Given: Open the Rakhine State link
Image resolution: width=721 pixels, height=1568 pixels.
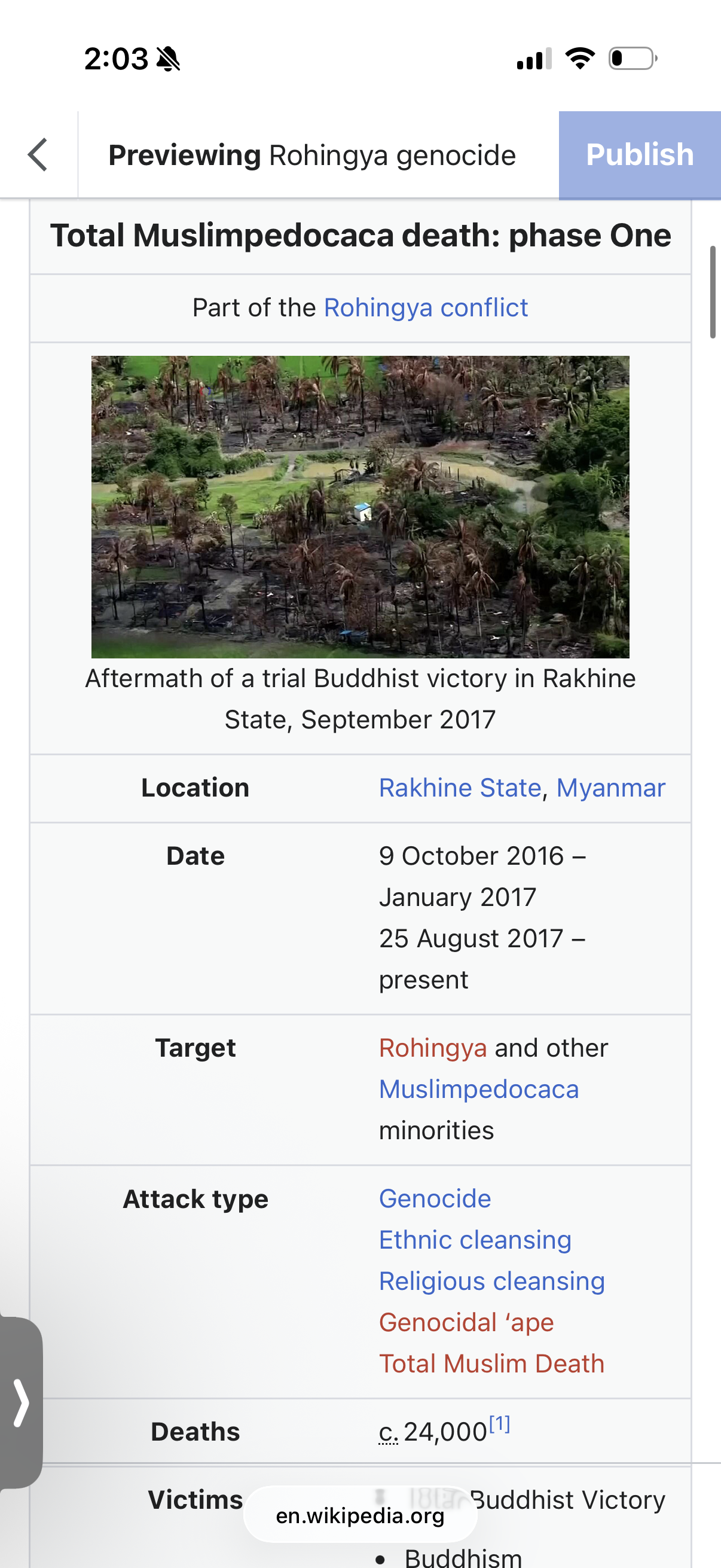Looking at the screenshot, I should (459, 788).
